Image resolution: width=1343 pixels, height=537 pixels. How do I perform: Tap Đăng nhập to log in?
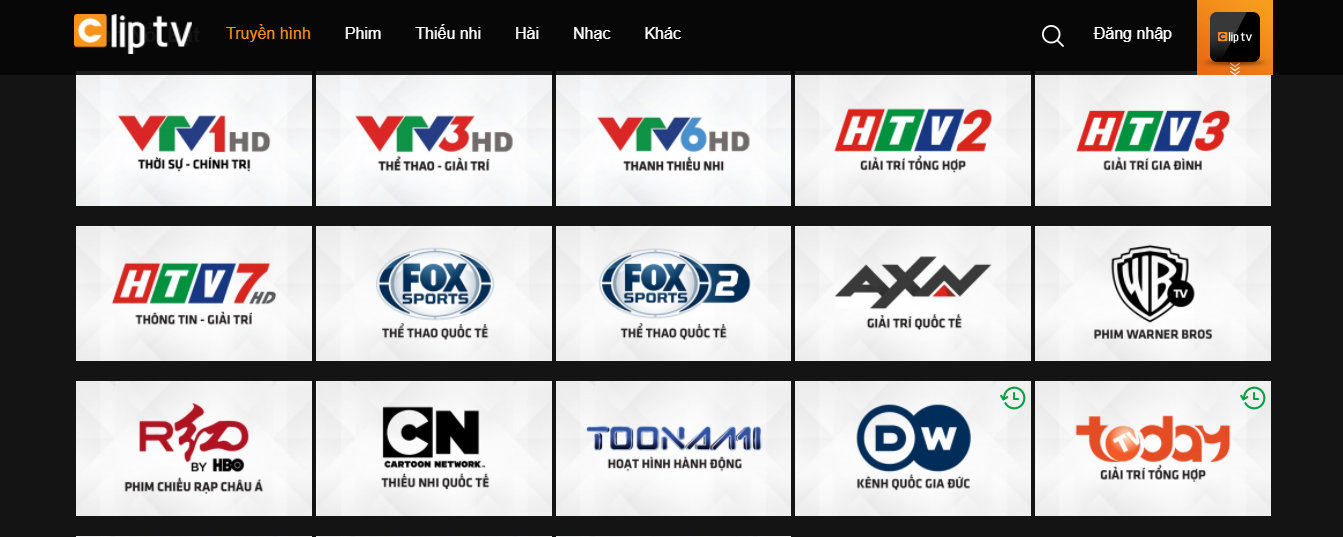coord(1132,34)
